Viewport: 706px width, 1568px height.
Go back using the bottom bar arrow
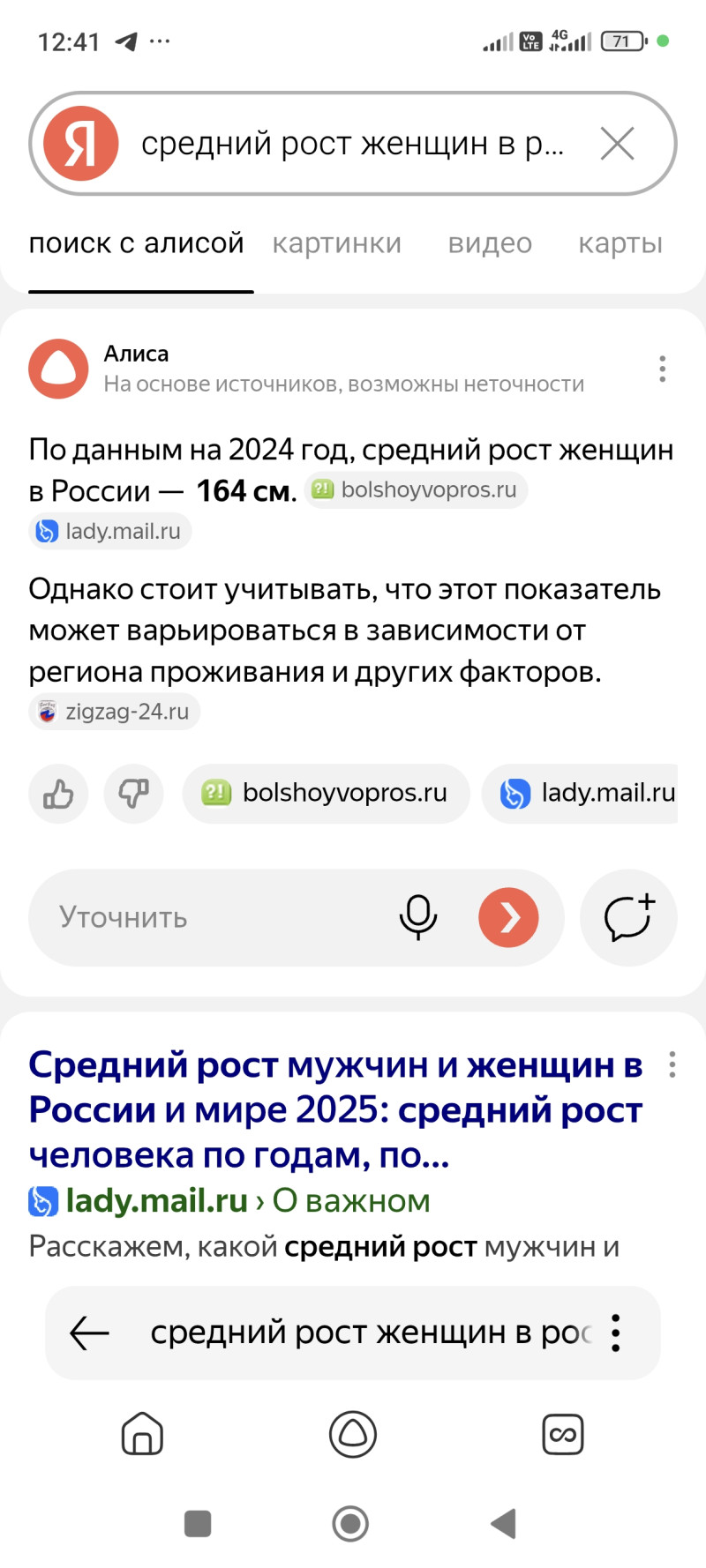pos(89,1333)
